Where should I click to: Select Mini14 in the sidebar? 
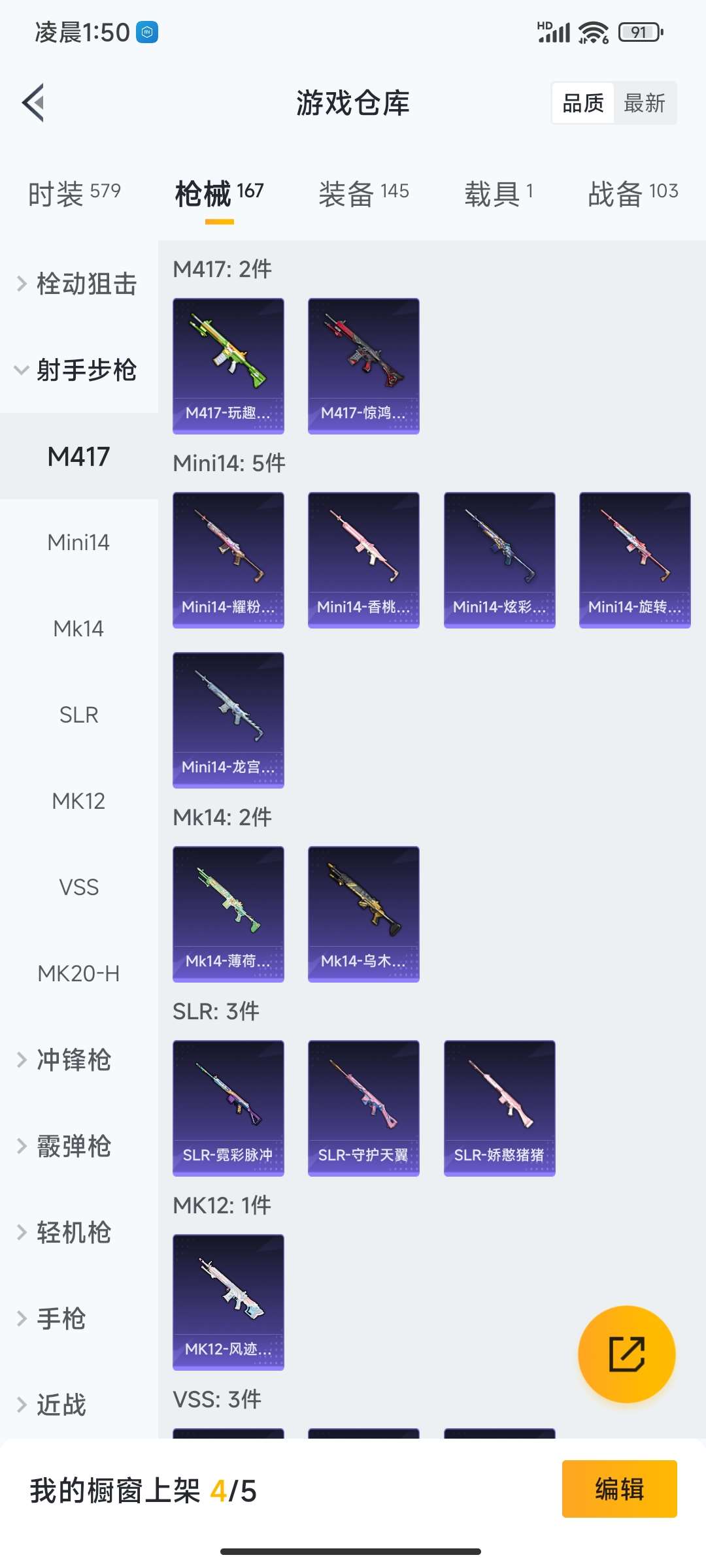pos(78,542)
